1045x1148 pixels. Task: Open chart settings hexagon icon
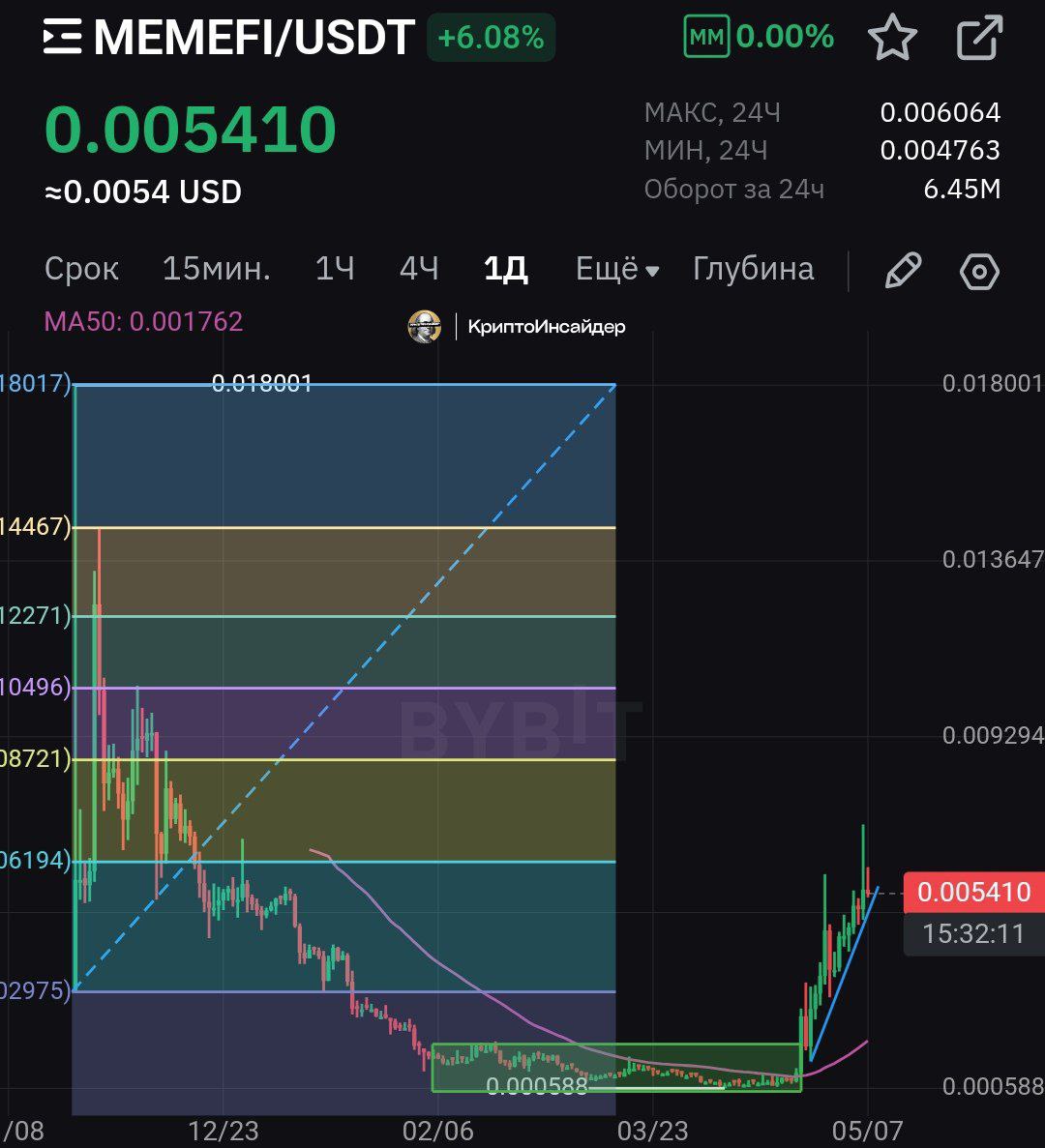(x=979, y=272)
